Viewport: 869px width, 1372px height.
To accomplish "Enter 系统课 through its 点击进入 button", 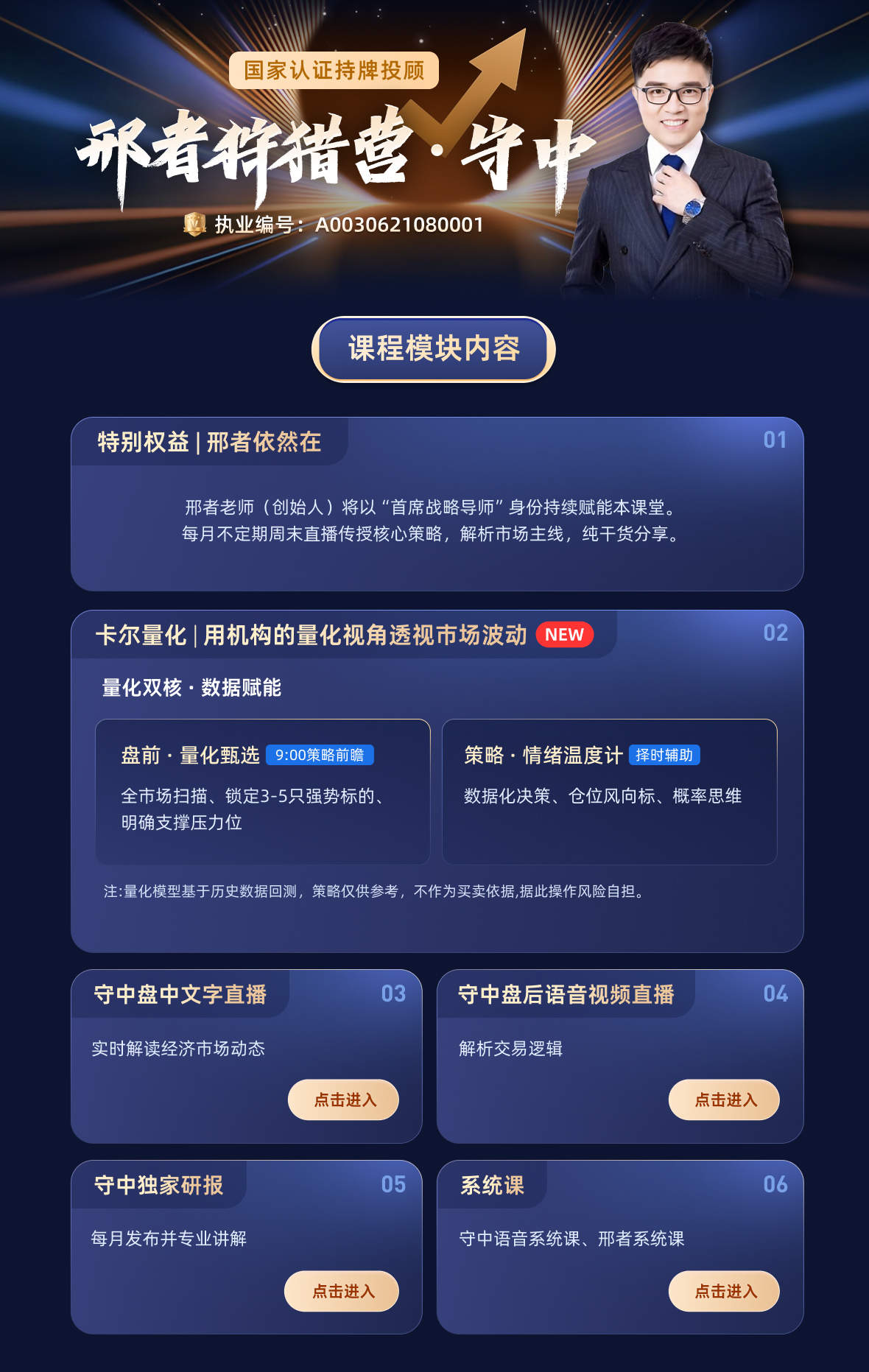I will [x=724, y=1291].
